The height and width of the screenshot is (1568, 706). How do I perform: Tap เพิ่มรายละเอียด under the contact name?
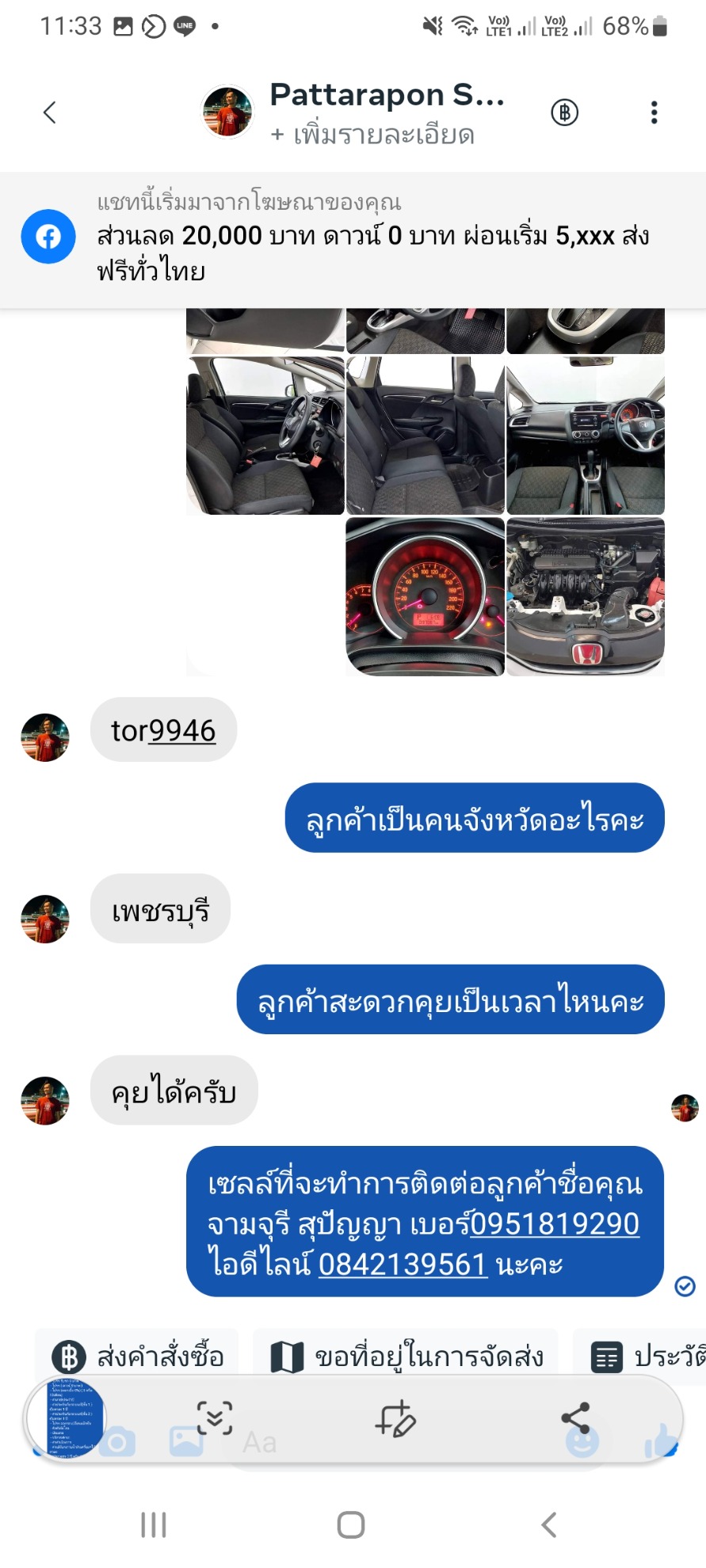tap(372, 135)
